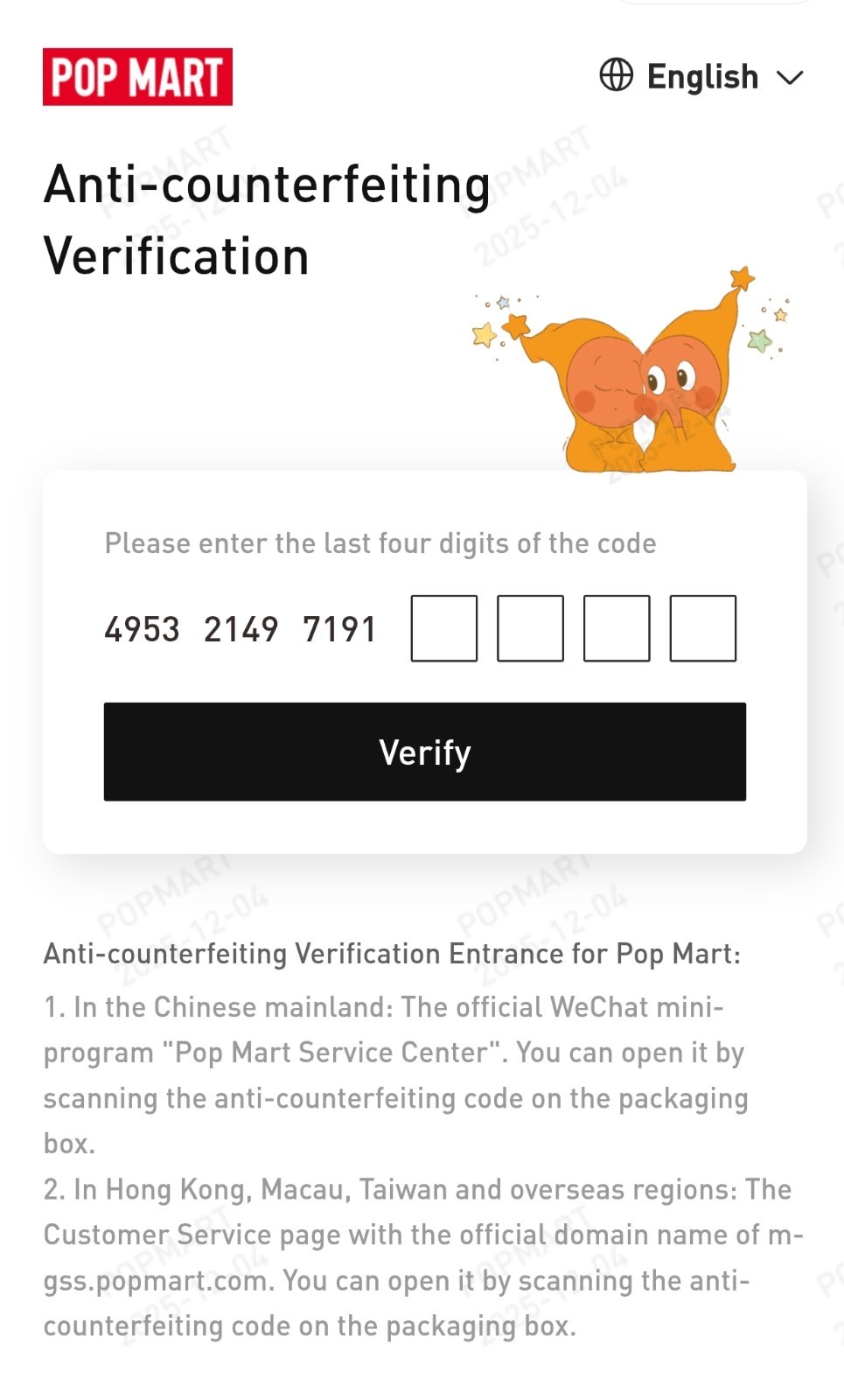The width and height of the screenshot is (844, 1400).
Task: Tap the first code digit box
Action: [x=444, y=628]
